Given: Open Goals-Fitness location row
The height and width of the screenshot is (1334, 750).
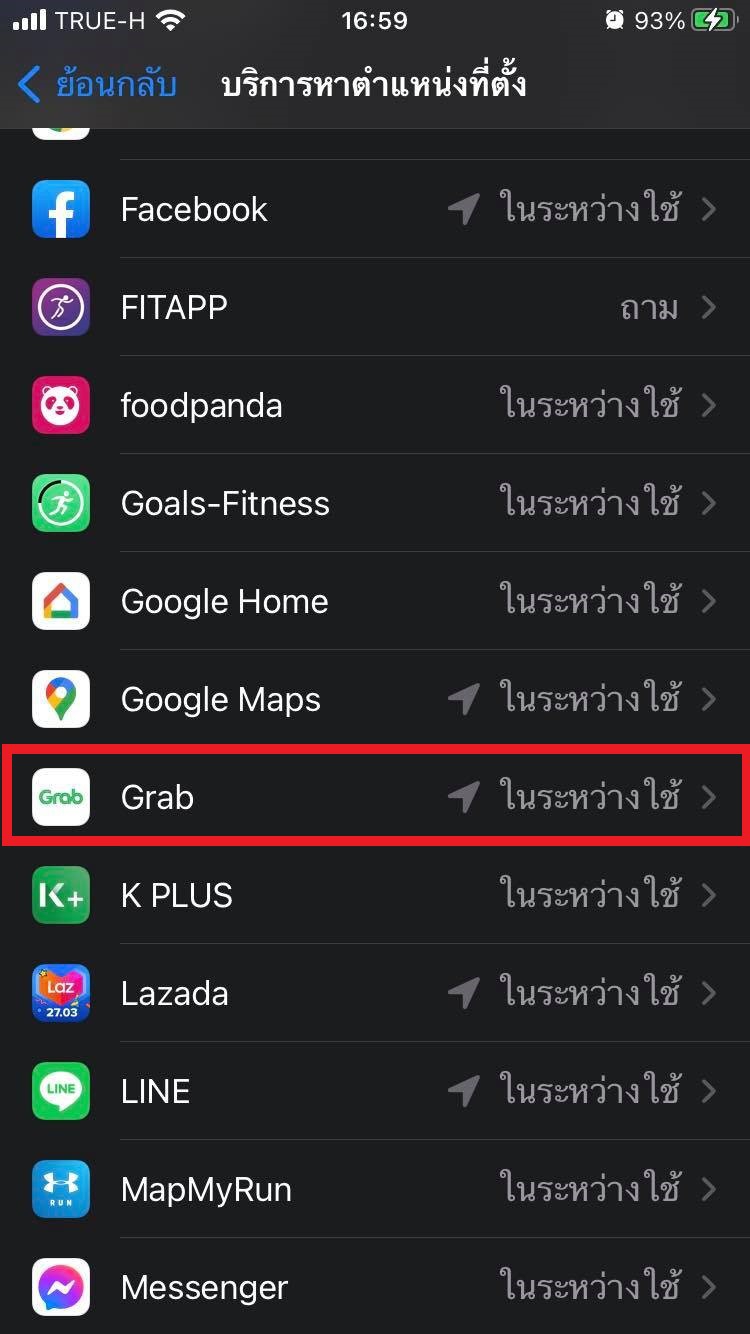Looking at the screenshot, I should 375,503.
